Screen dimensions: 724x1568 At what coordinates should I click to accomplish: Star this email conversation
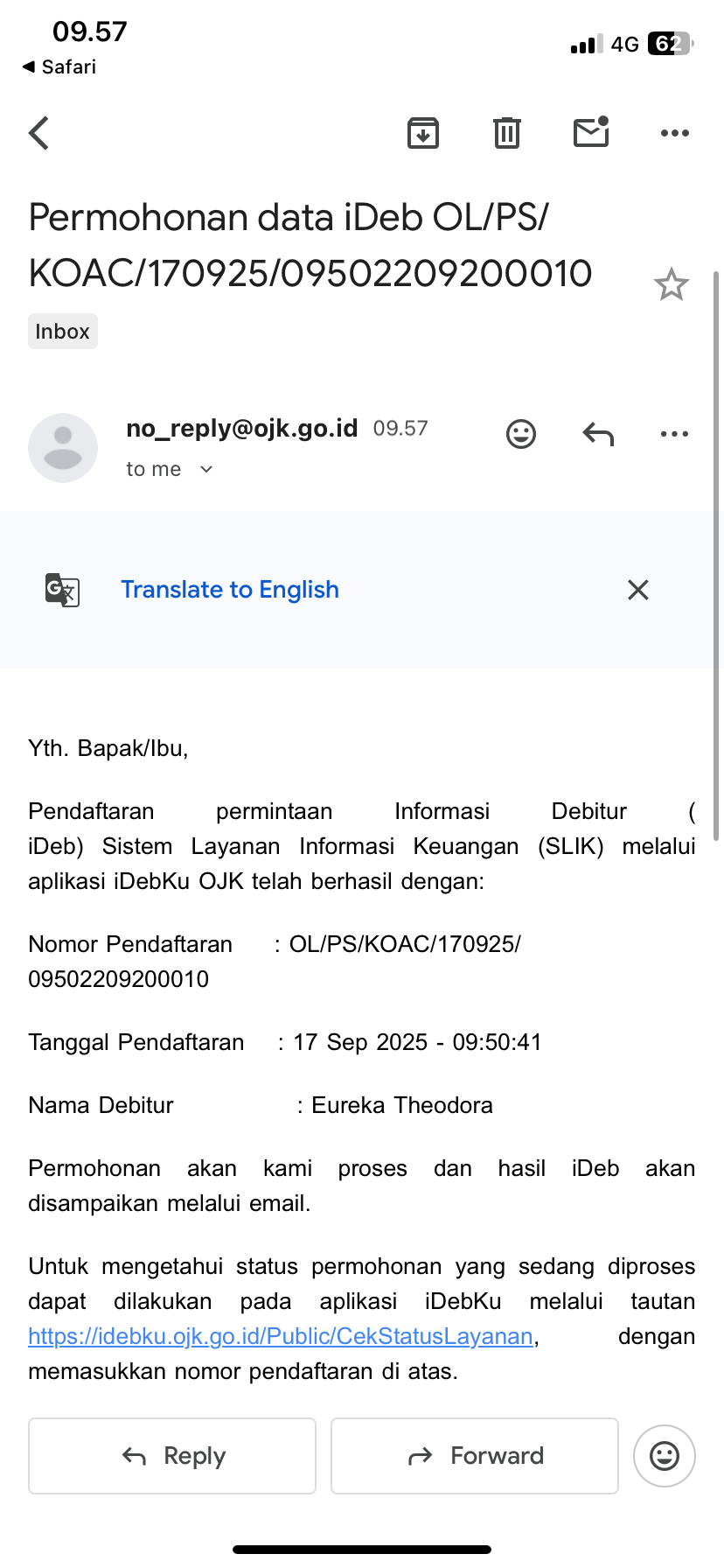pos(671,284)
